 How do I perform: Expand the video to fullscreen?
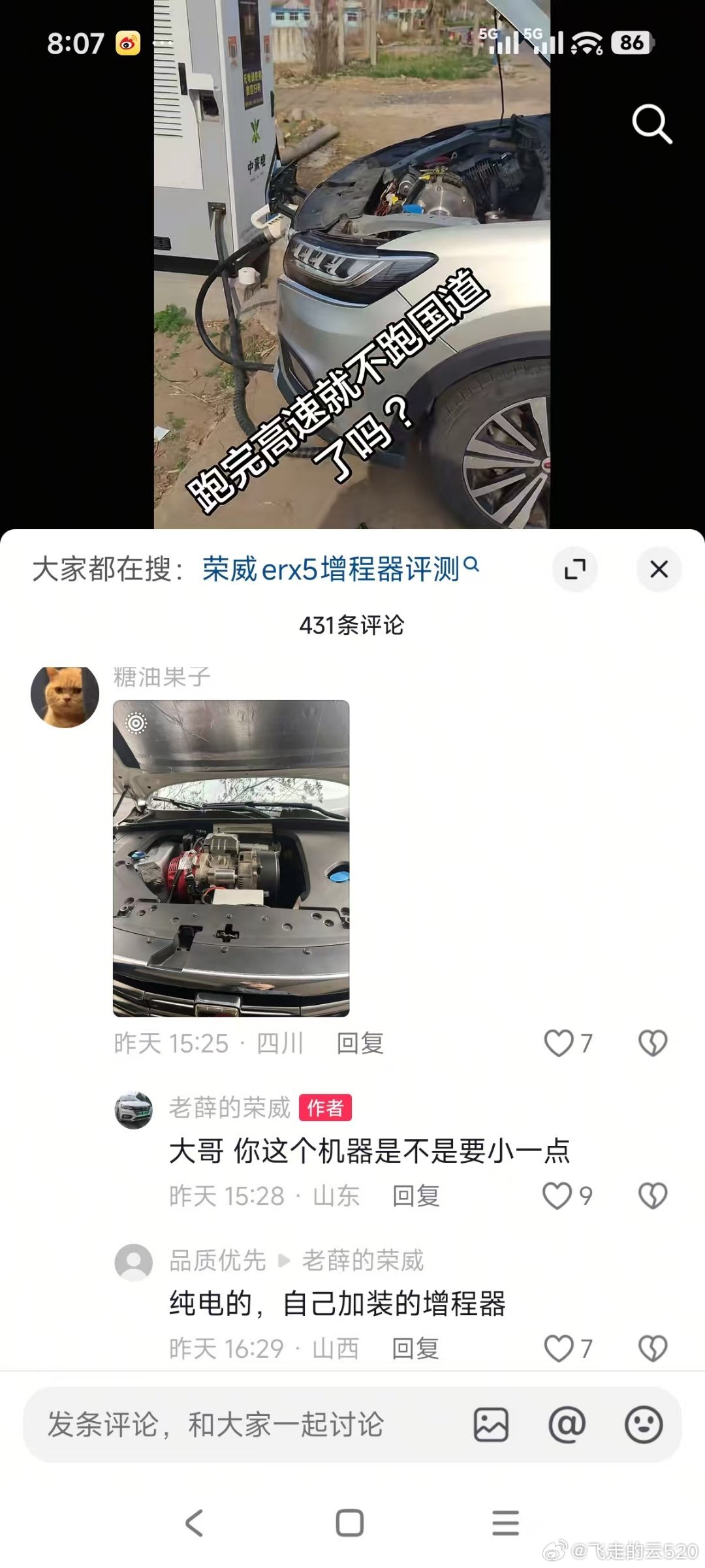tap(573, 568)
